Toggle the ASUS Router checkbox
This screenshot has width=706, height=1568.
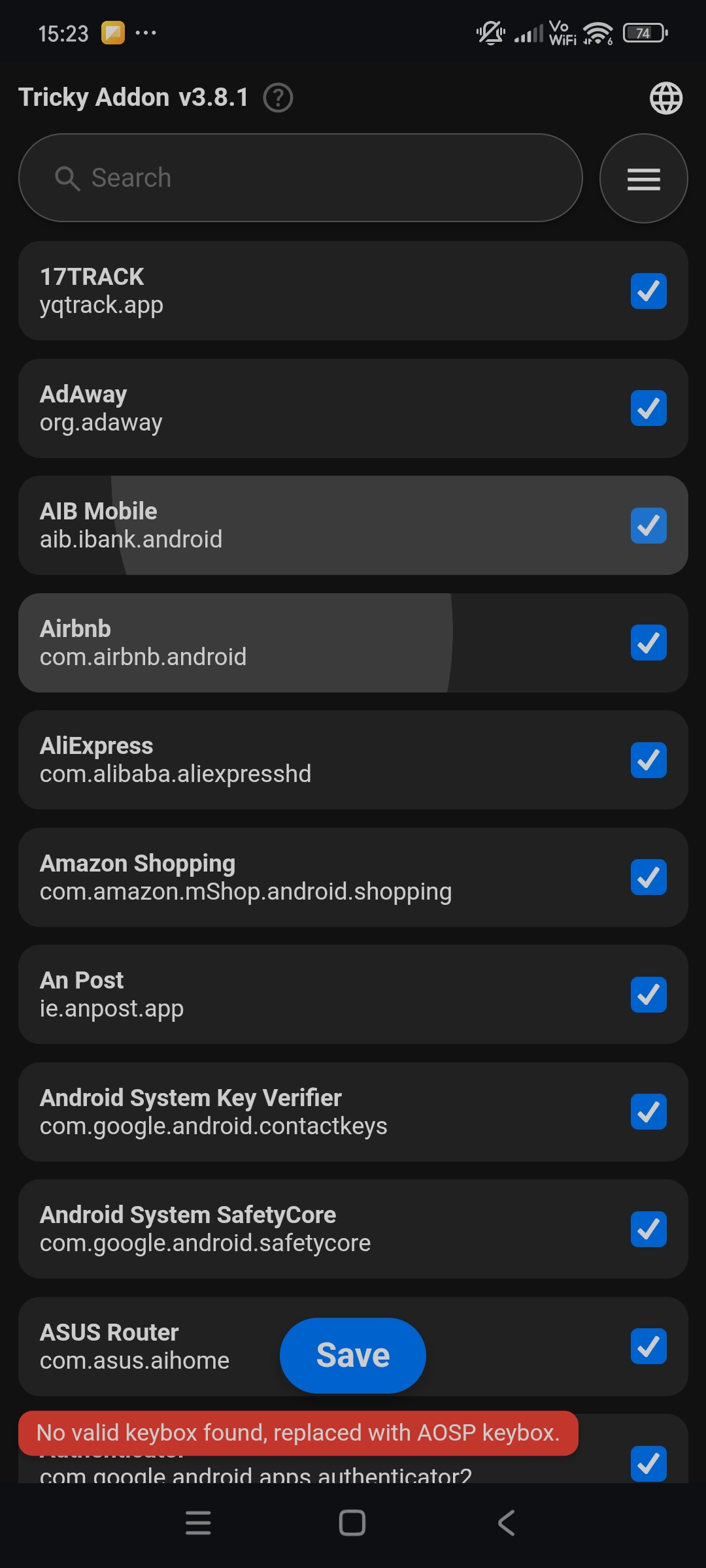tap(648, 1347)
